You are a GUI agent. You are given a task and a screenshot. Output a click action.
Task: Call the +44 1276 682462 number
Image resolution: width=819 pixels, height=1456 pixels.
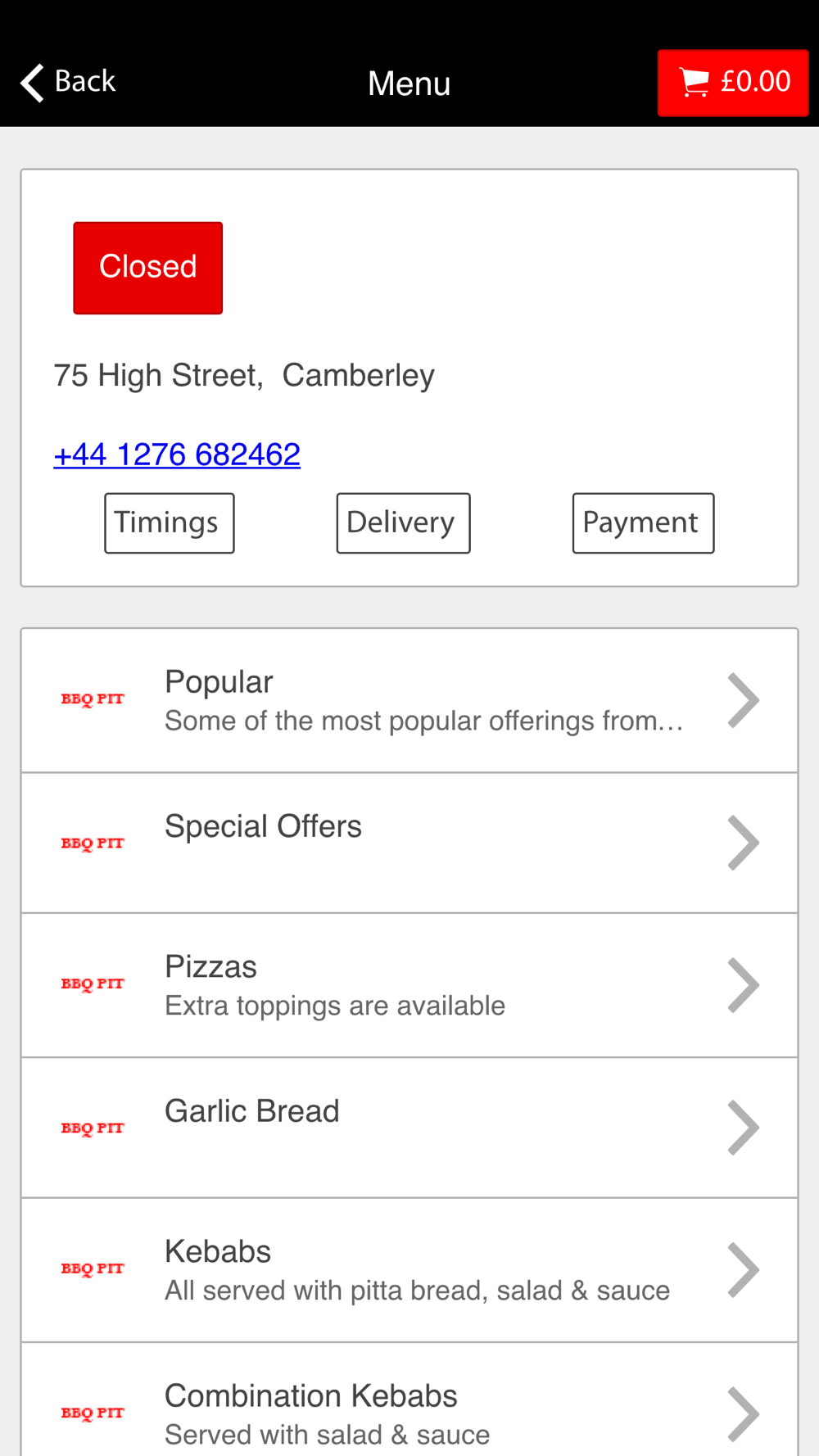[177, 454]
